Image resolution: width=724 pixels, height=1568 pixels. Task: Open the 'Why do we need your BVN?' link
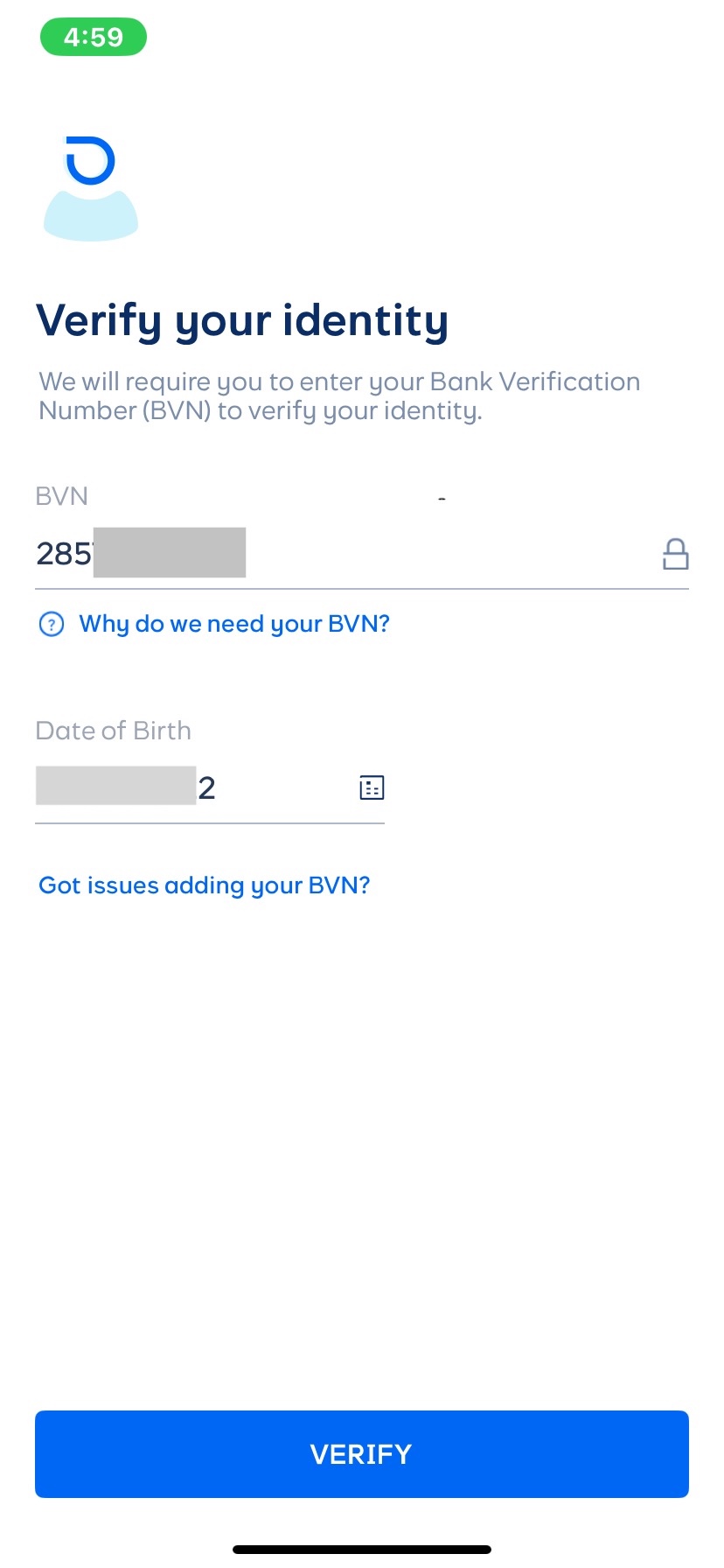click(233, 623)
